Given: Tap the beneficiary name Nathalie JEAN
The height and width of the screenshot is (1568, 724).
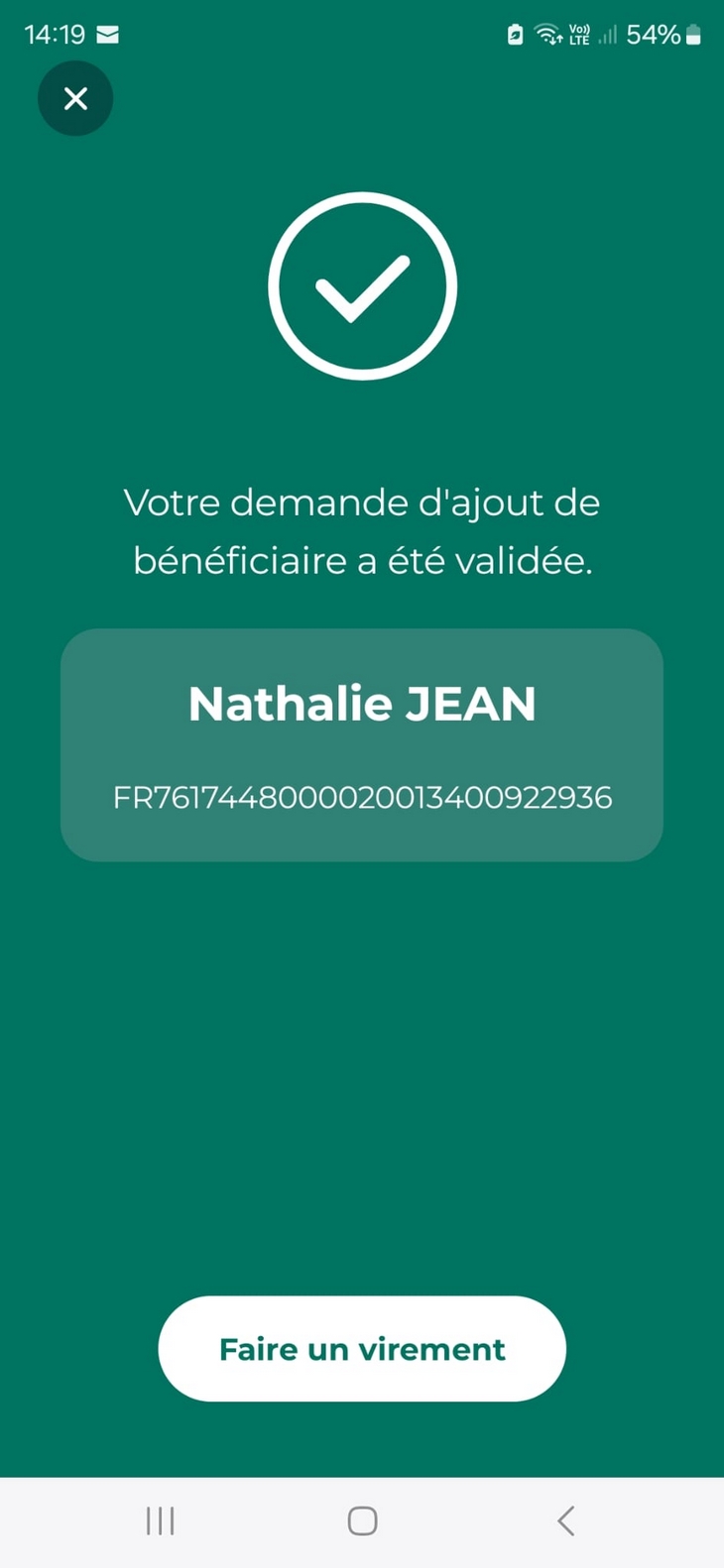Looking at the screenshot, I should tap(362, 704).
